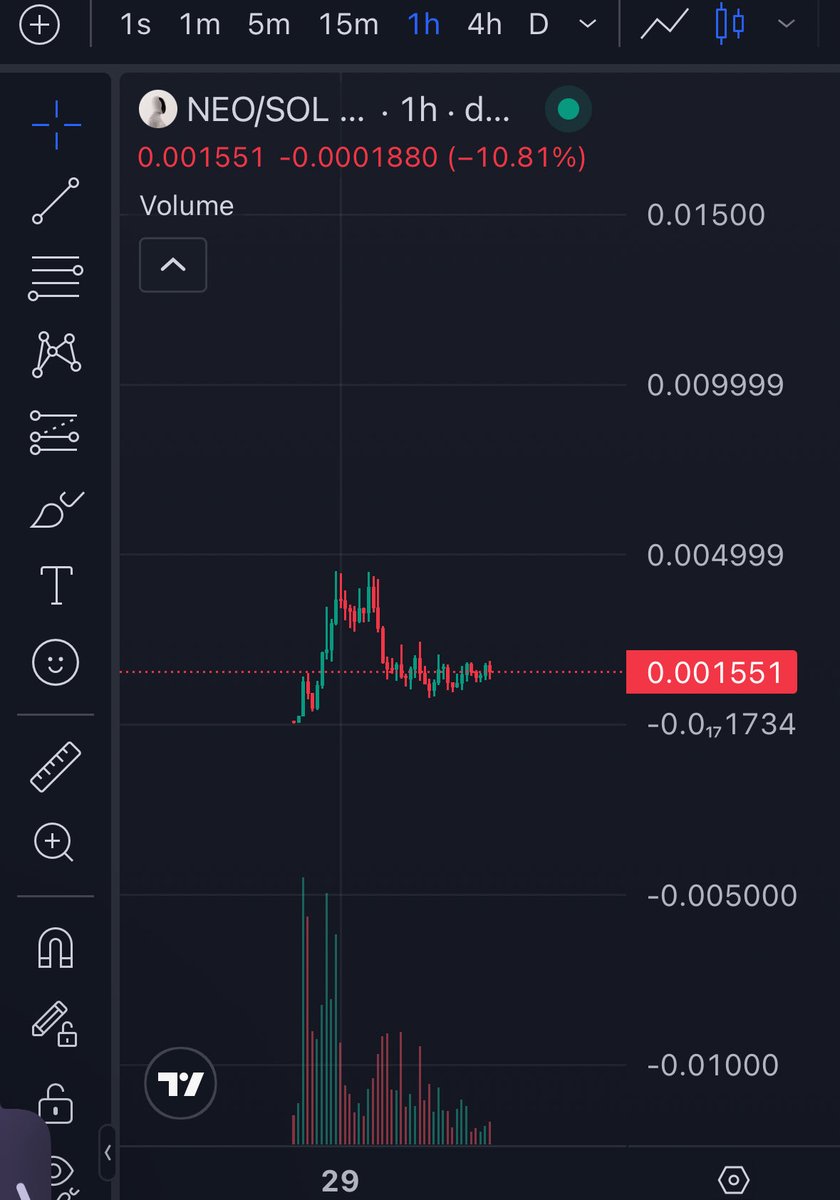840x1200 pixels.
Task: Select the text annotation tool
Action: pyautogui.click(x=56, y=585)
